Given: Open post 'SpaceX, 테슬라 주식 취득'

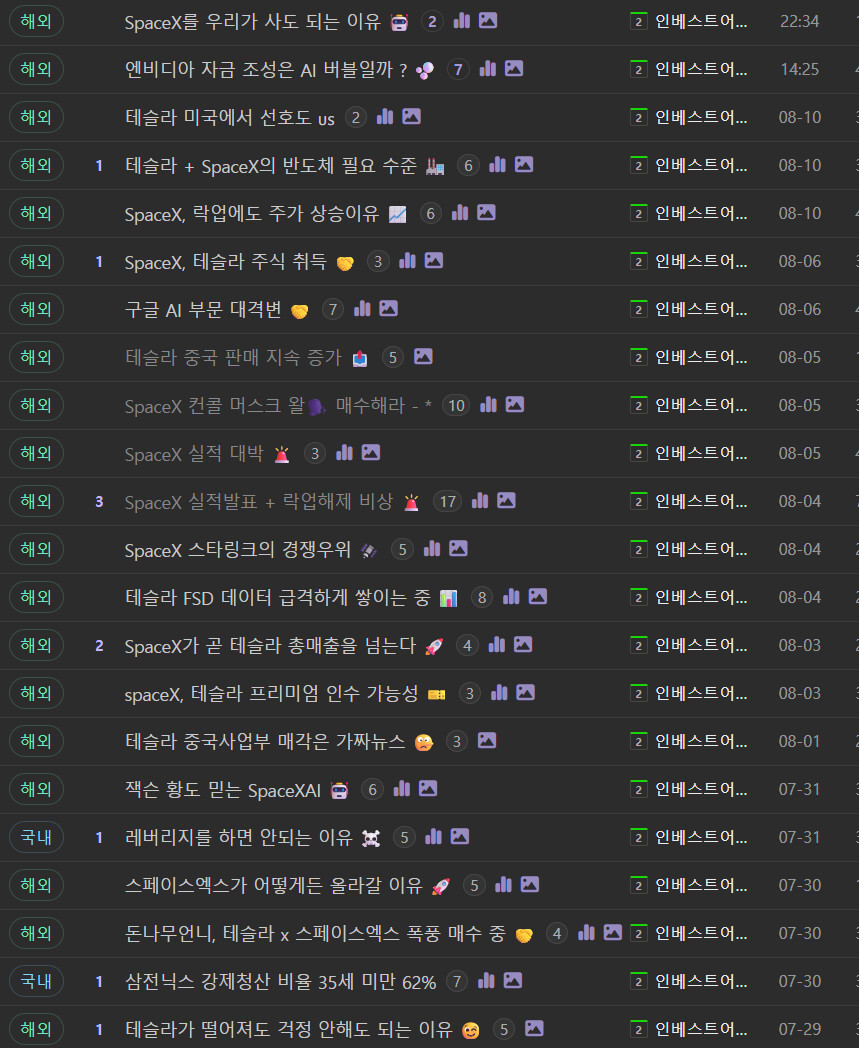Looking at the screenshot, I should 225,262.
